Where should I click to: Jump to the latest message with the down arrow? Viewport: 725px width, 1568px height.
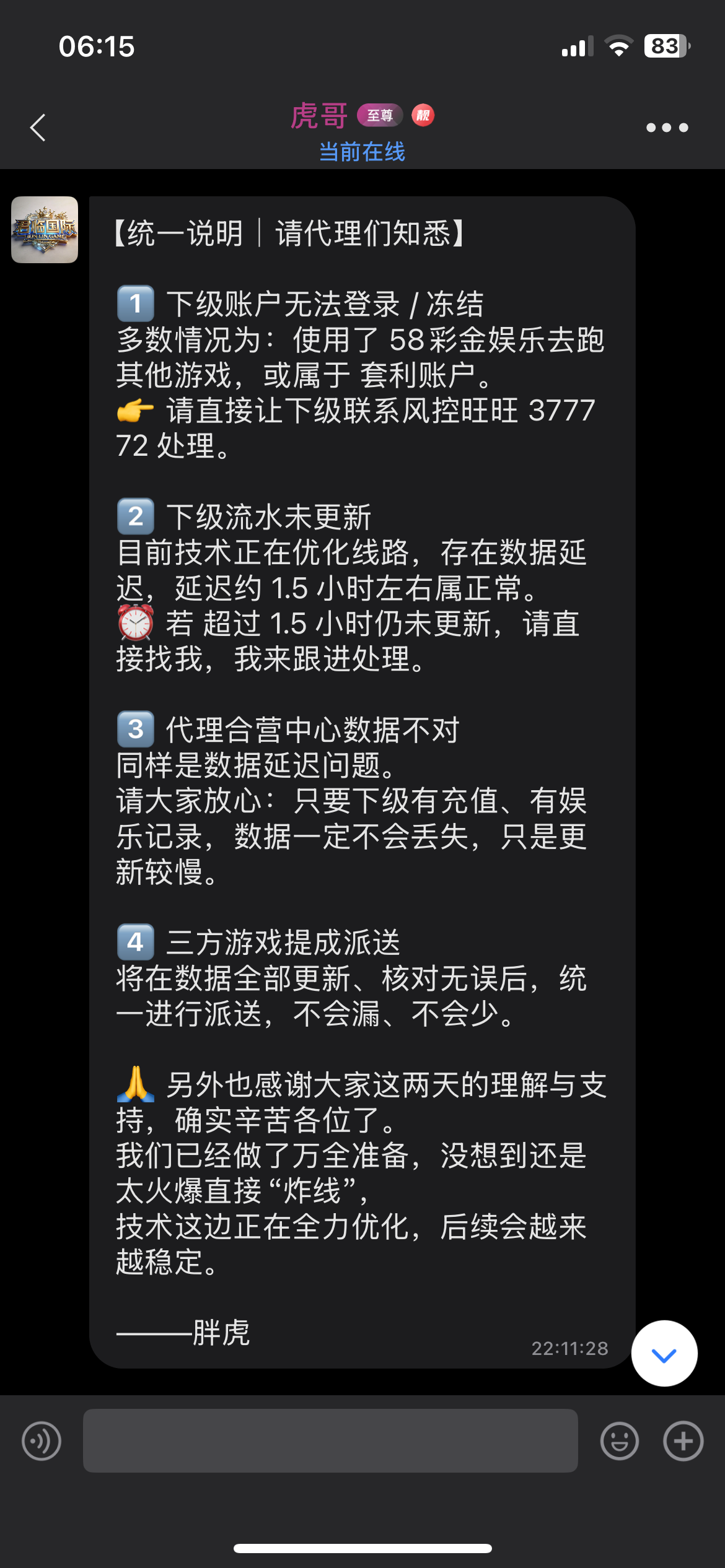tap(664, 1353)
